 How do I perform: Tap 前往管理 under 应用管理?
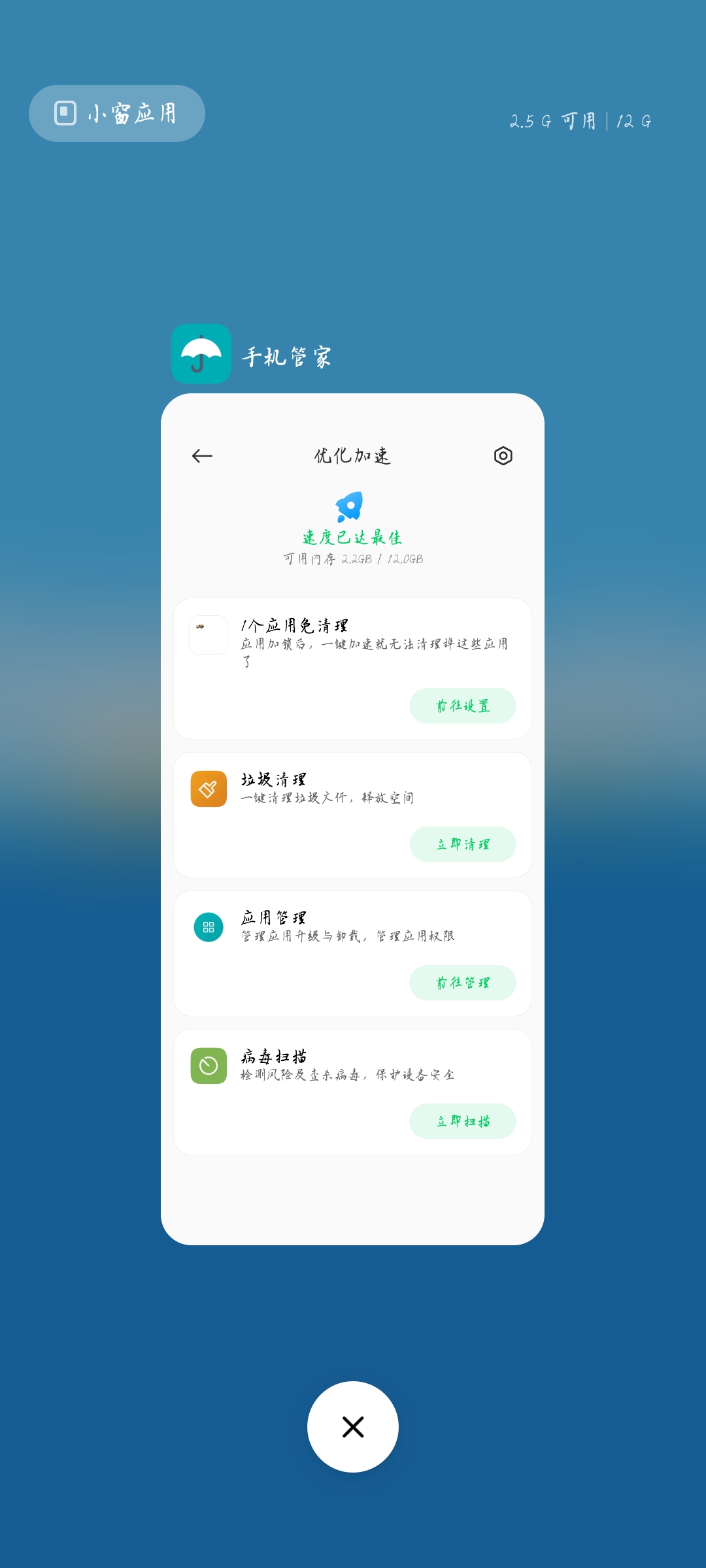[x=463, y=983]
